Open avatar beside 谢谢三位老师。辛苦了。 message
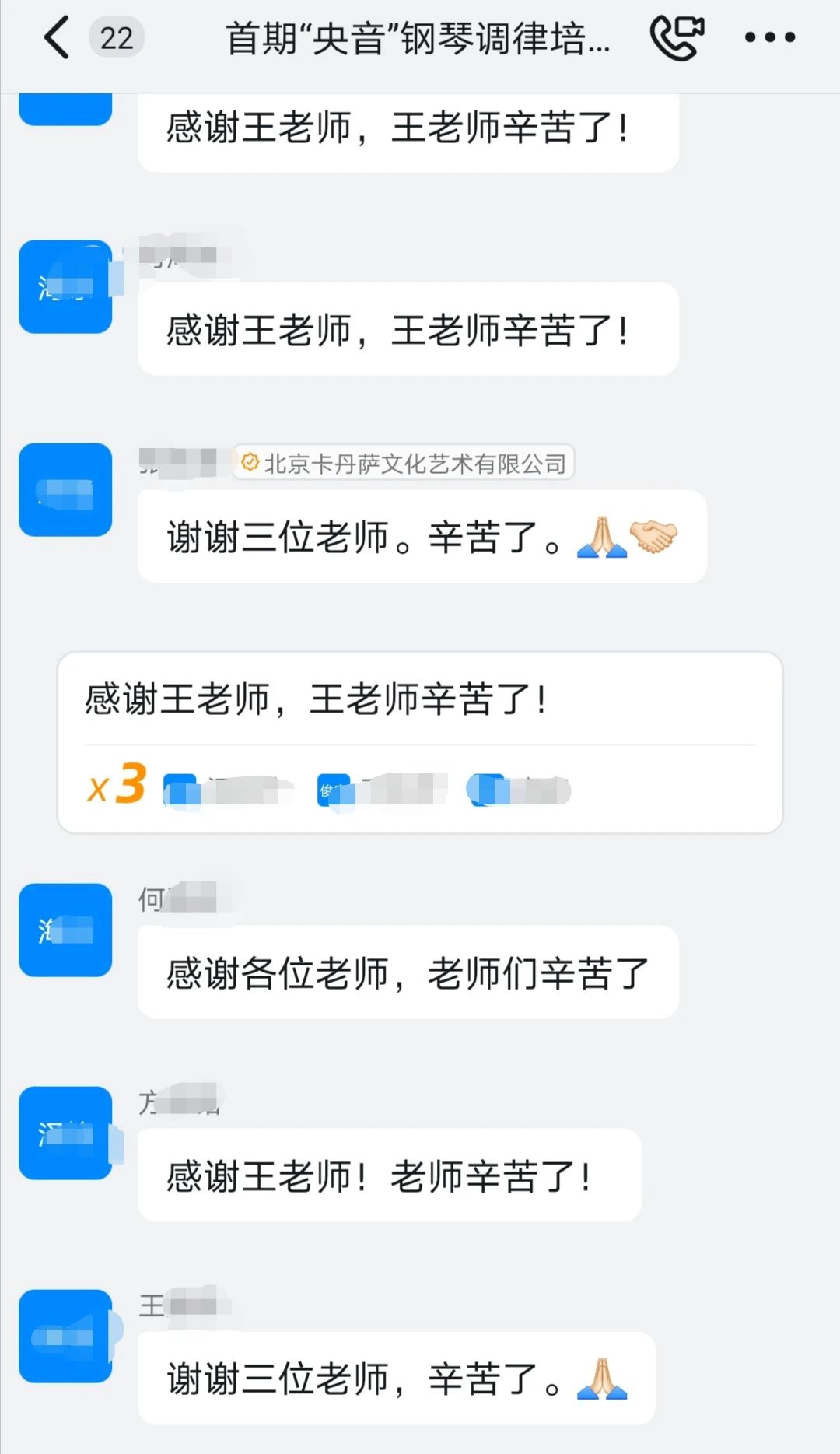This screenshot has height=1454, width=840. [x=65, y=490]
